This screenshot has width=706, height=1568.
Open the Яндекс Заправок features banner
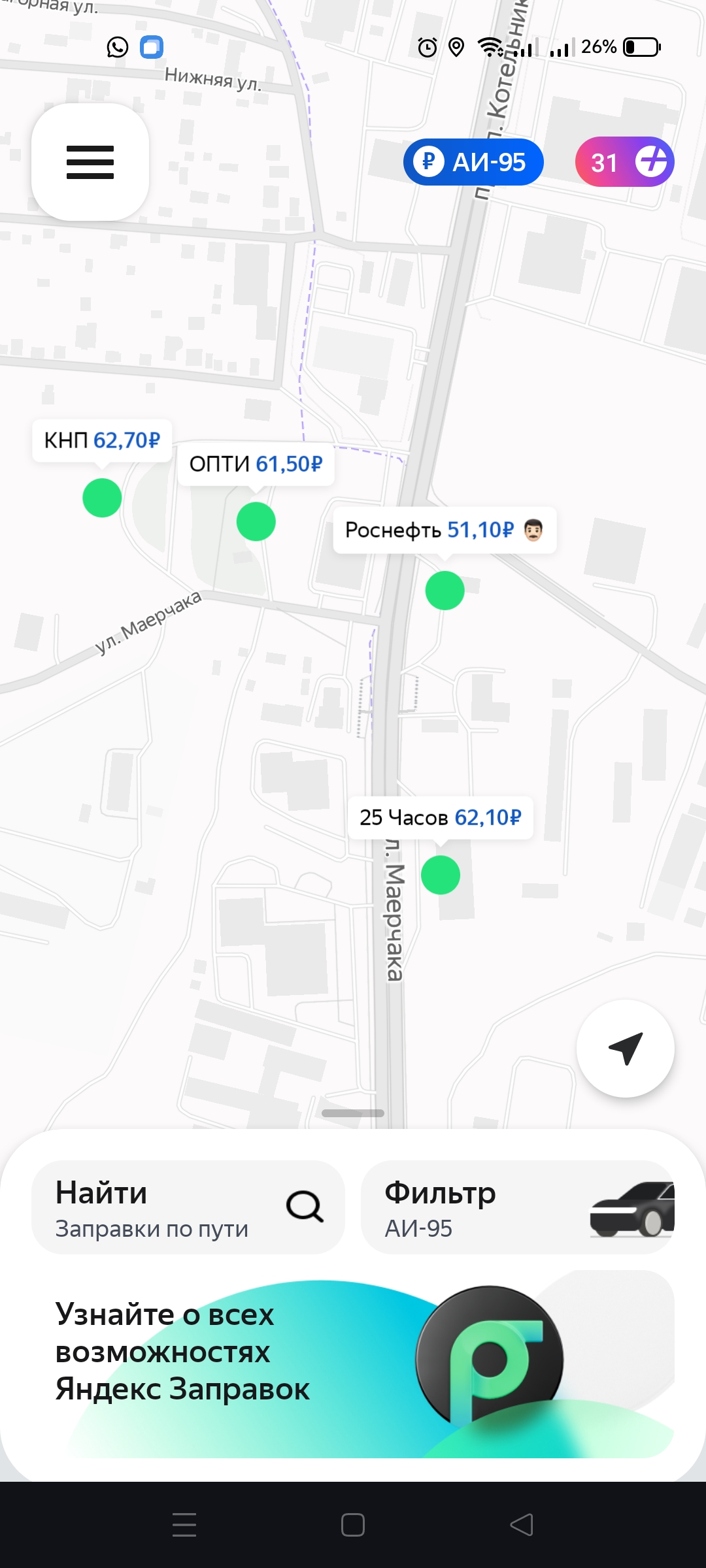[353, 1364]
